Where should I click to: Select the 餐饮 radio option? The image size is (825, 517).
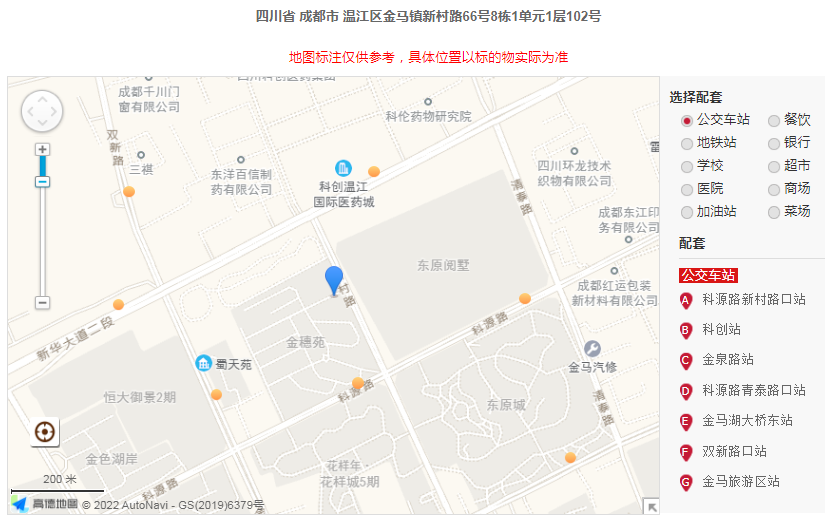pos(774,120)
